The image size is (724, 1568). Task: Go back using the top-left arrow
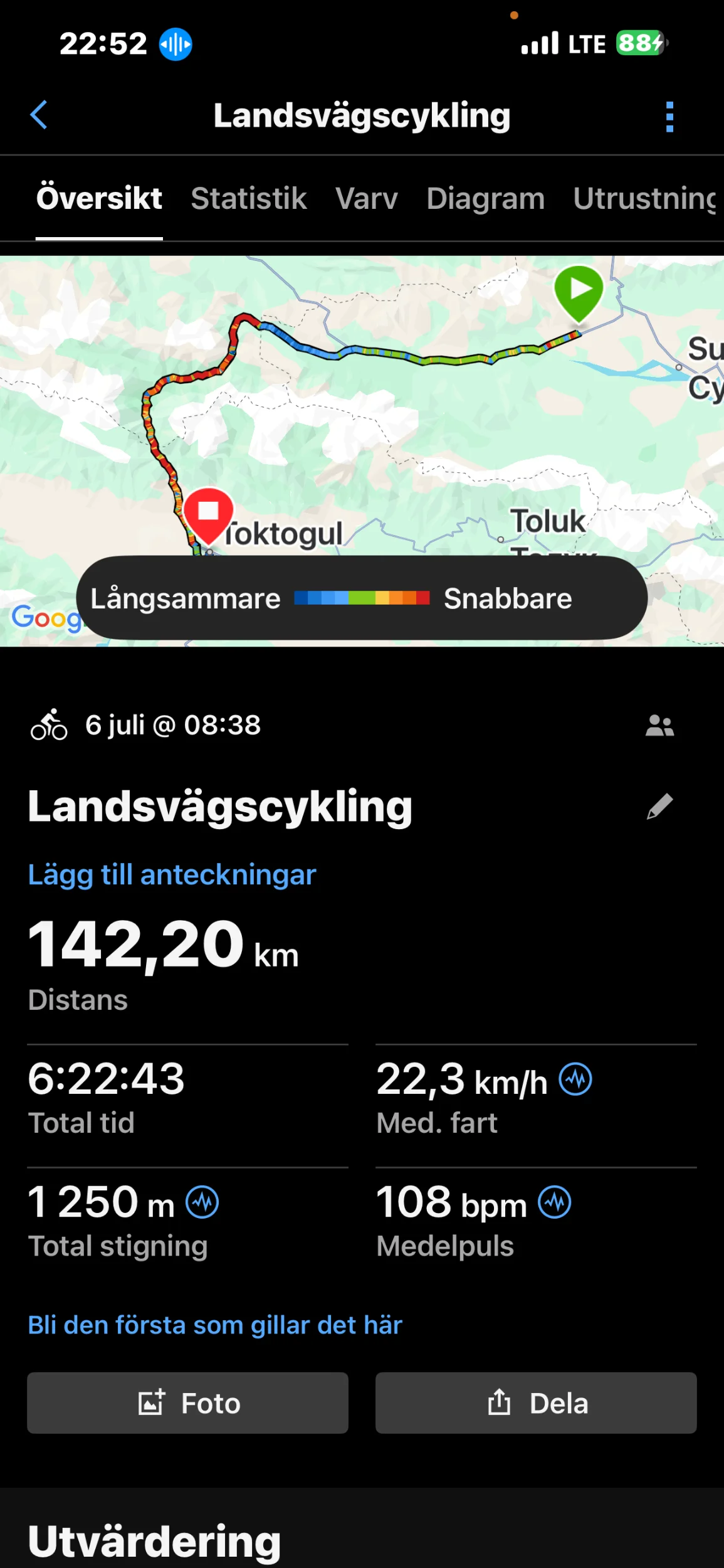pos(39,115)
